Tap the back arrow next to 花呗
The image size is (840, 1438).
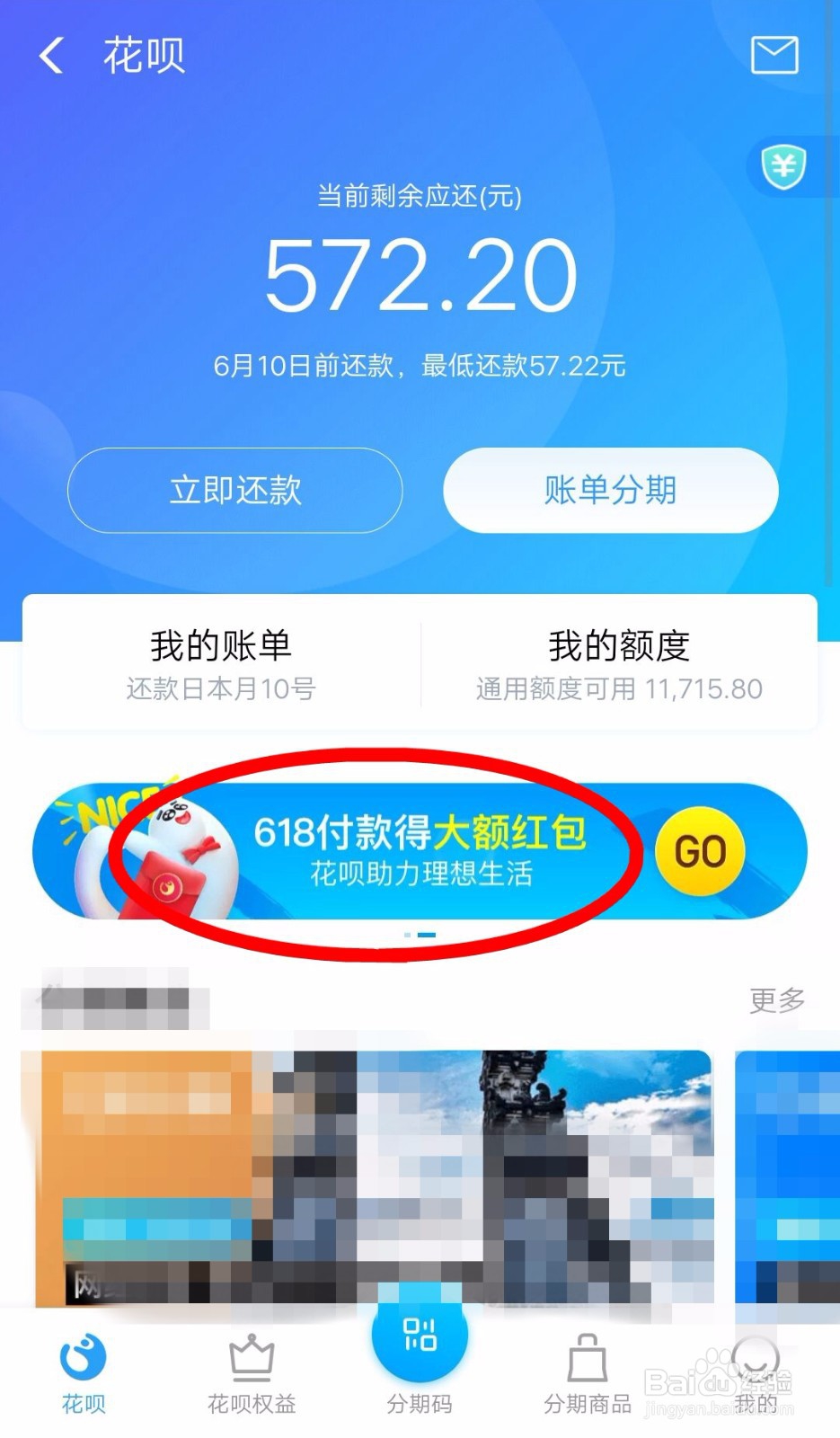tap(49, 56)
